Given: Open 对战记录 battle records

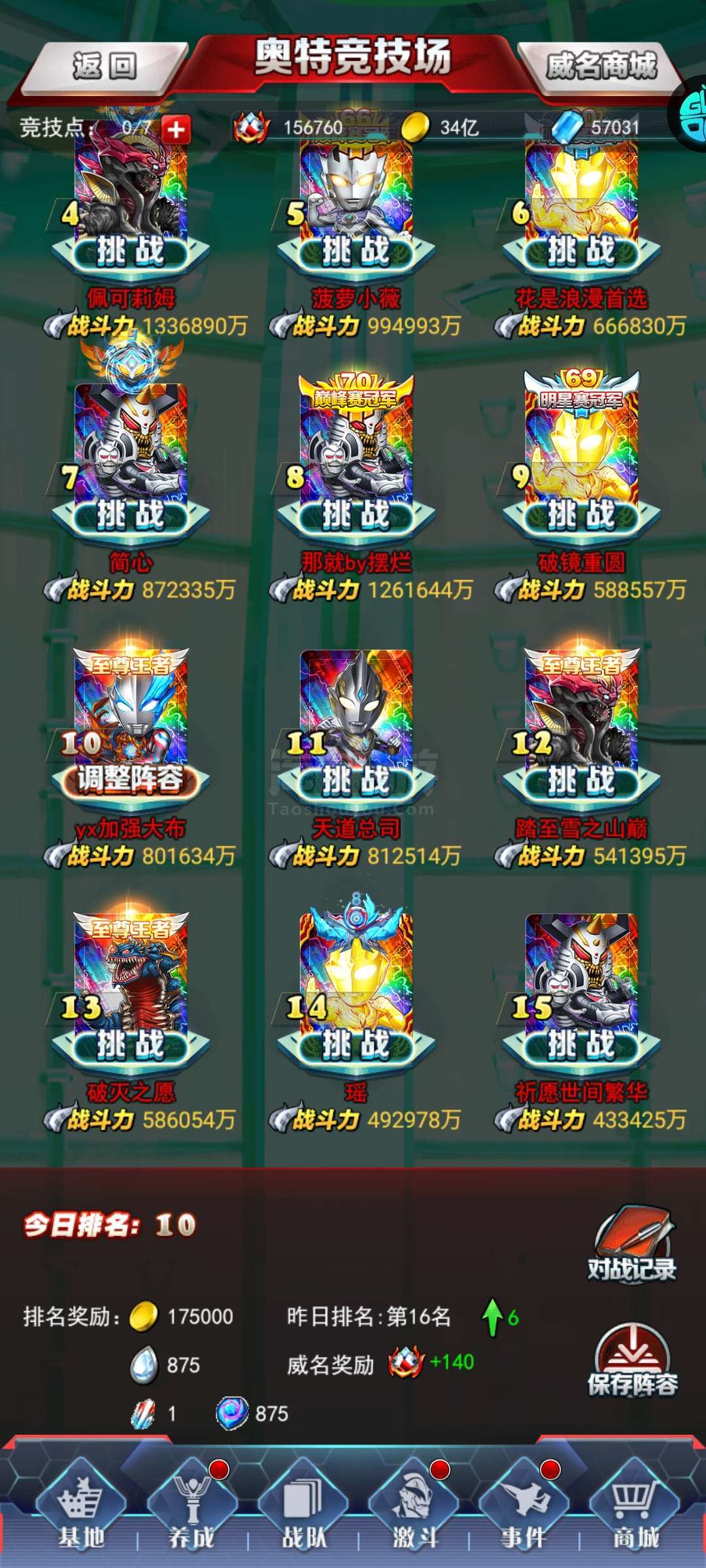Looking at the screenshot, I should (631, 1245).
